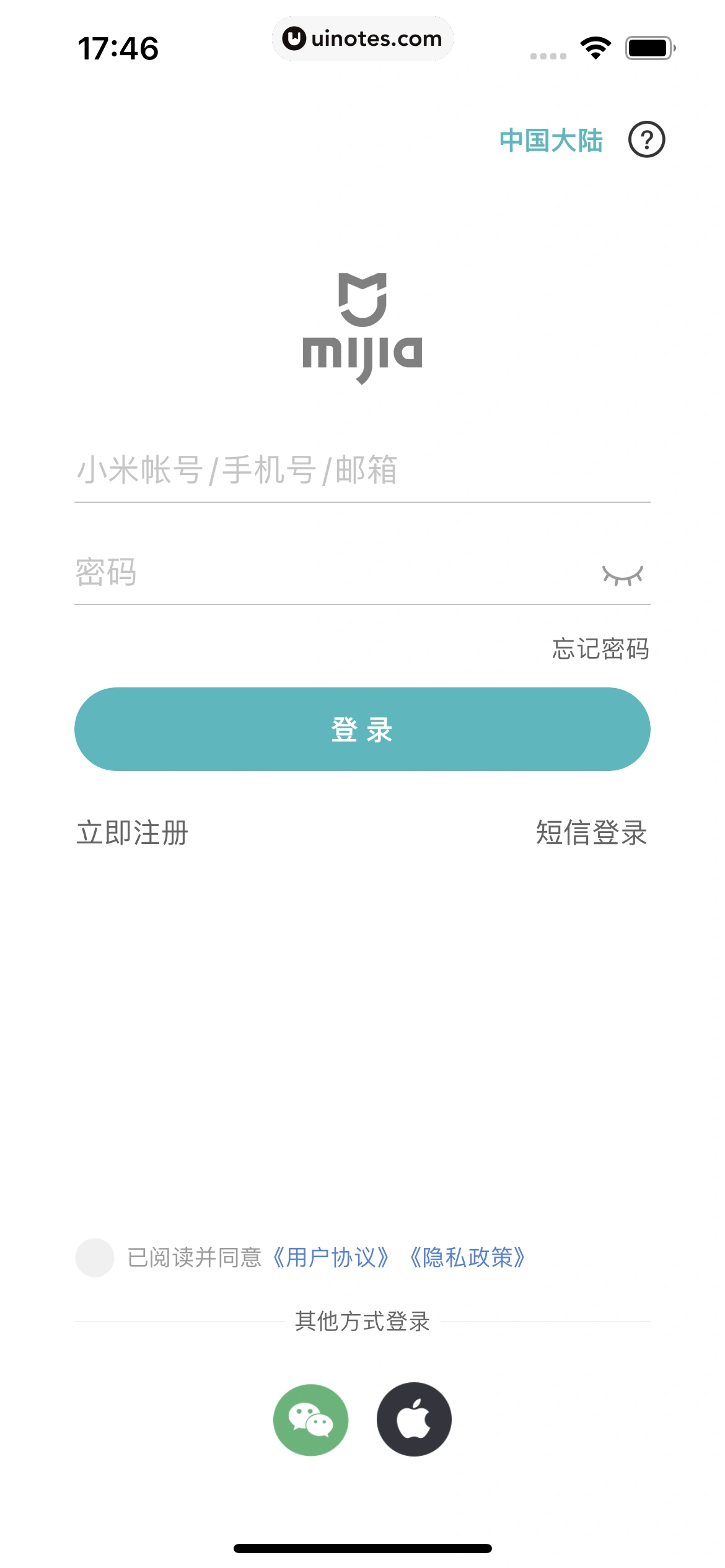Image resolution: width=725 pixels, height=1568 pixels.
Task: Toggle password visibility eye icon
Action: click(x=622, y=575)
